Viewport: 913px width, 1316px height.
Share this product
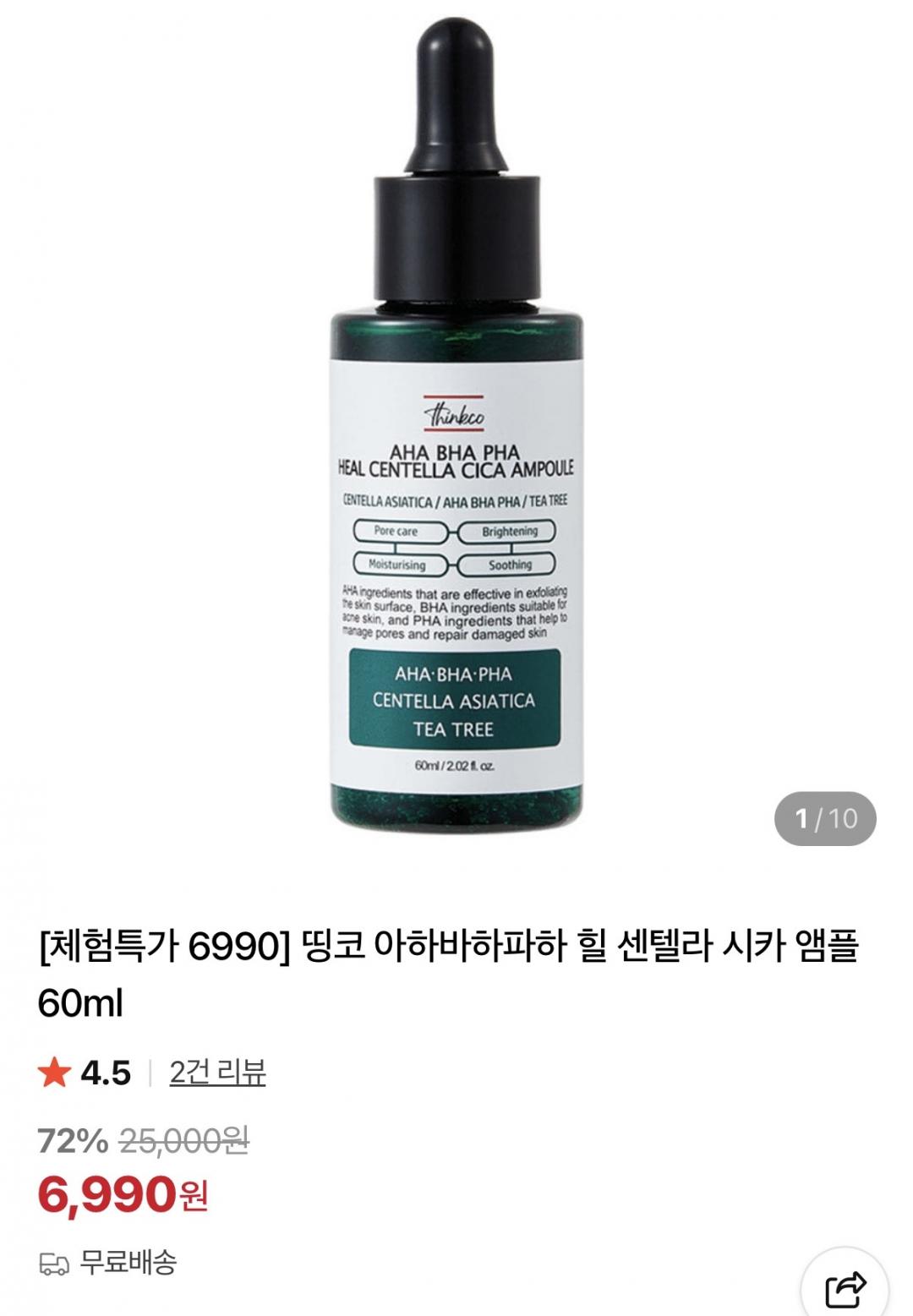click(844, 1287)
